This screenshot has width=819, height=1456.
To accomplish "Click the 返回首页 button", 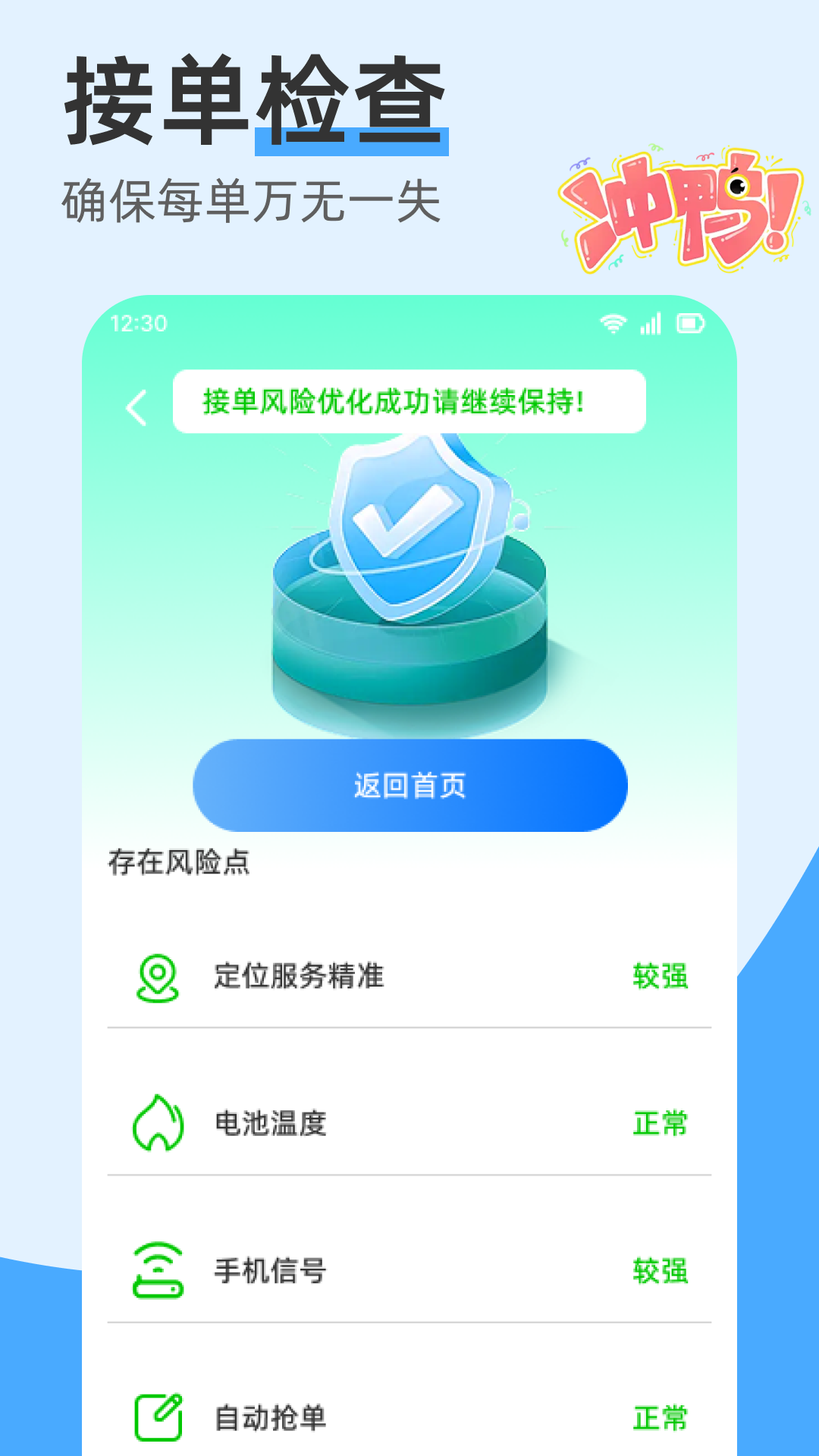I will pos(409,787).
